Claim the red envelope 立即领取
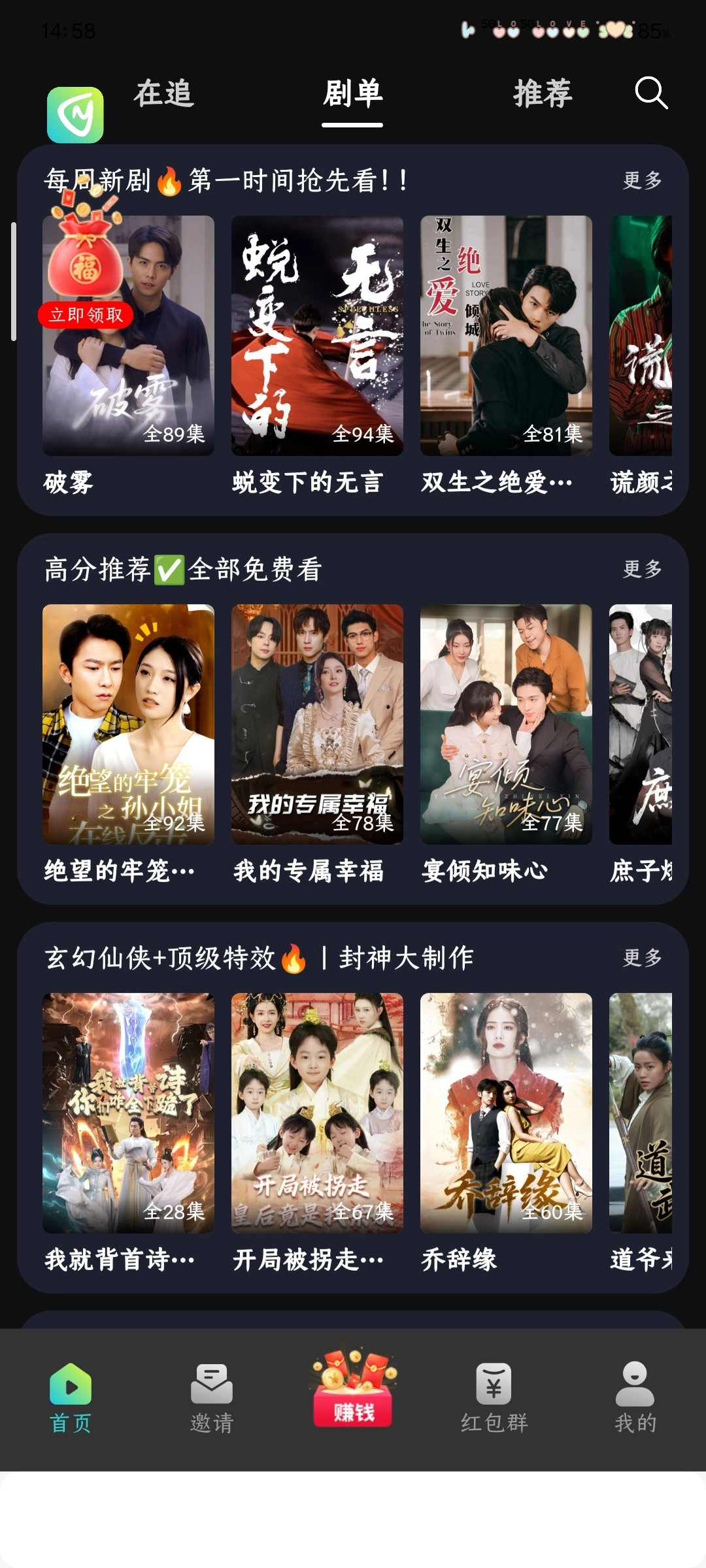This screenshot has width=706, height=1568. pyautogui.click(x=86, y=315)
